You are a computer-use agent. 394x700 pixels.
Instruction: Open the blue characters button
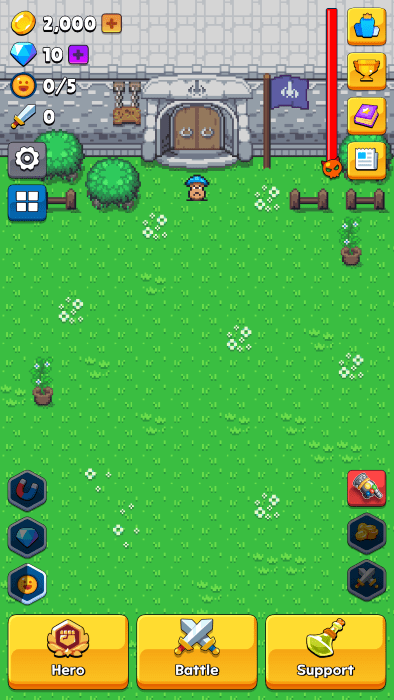tap(367, 26)
